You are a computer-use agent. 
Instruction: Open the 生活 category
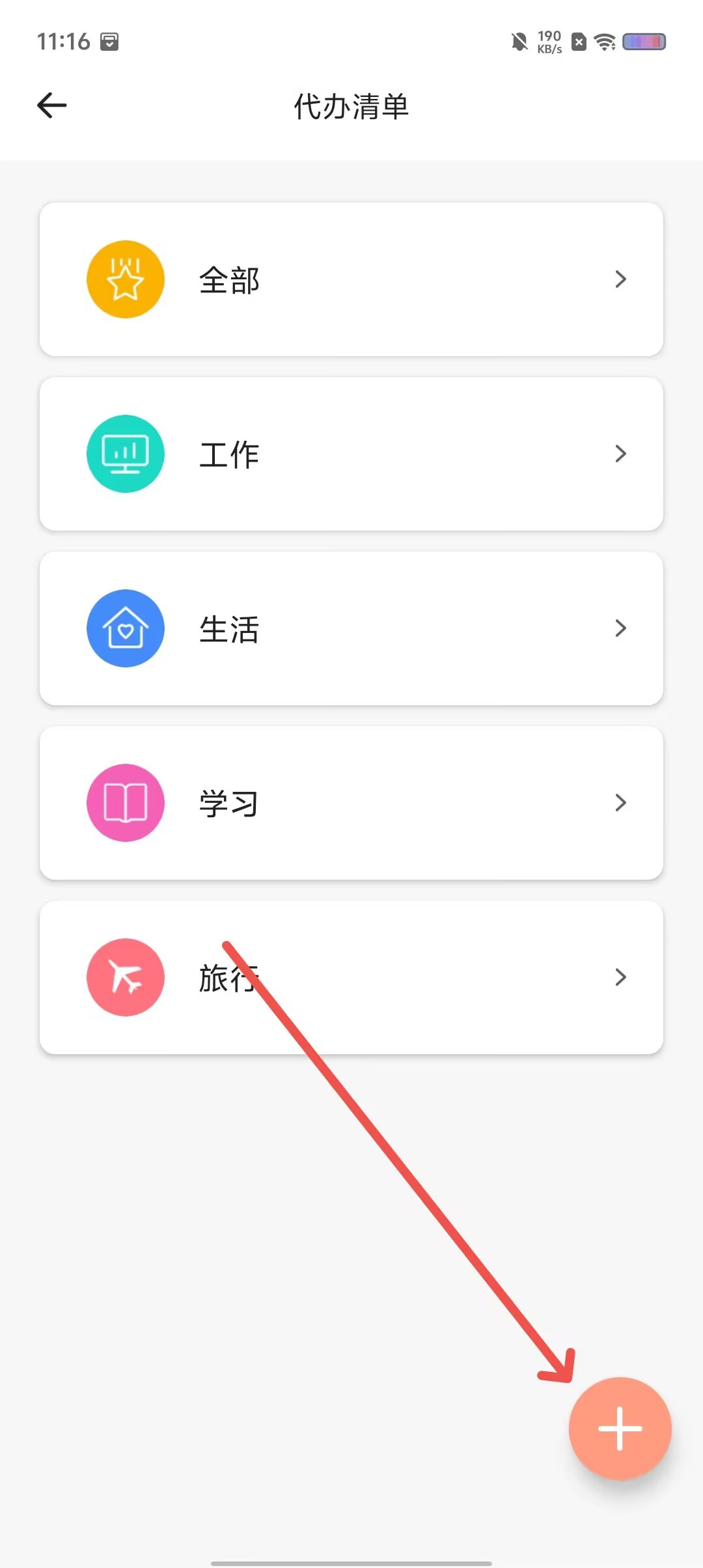(351, 628)
